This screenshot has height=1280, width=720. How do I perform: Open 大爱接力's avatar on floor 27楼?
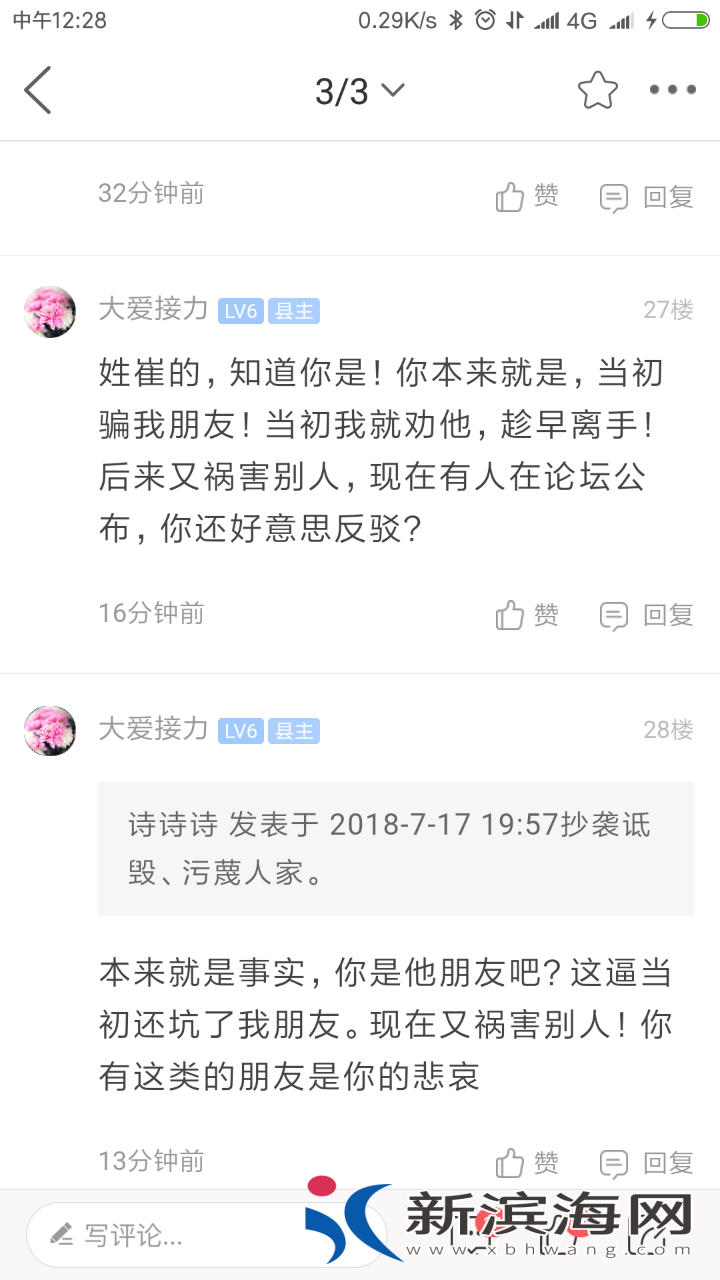point(50,312)
